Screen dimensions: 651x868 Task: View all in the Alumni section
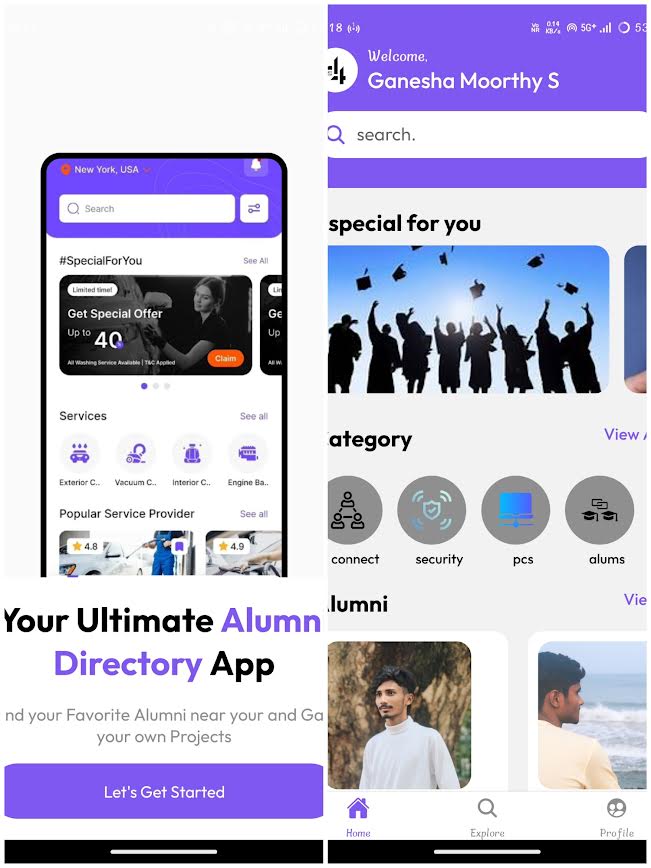pyautogui.click(x=634, y=599)
